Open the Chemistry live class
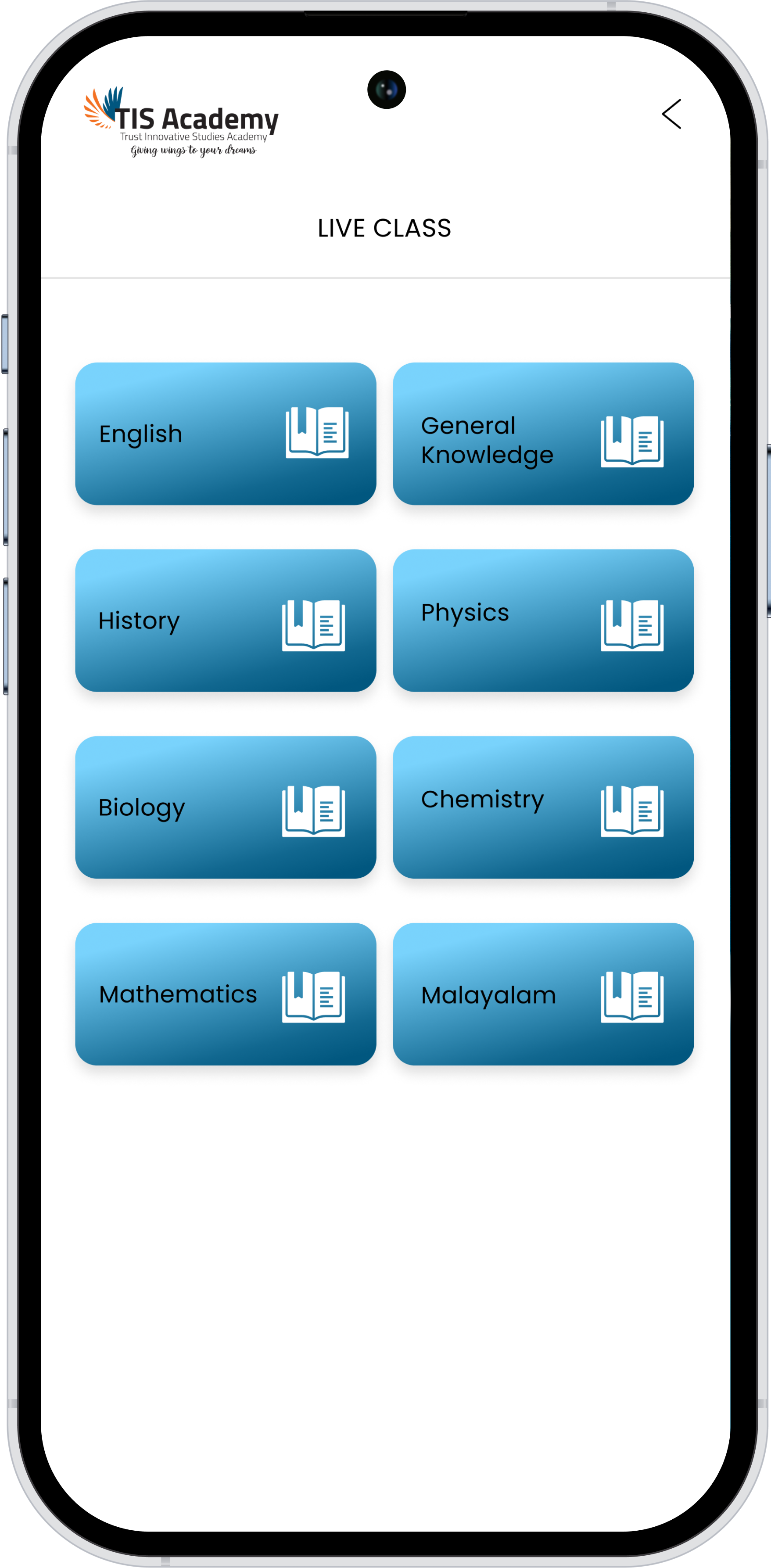Screen dimensions: 771x1568 [x=543, y=807]
